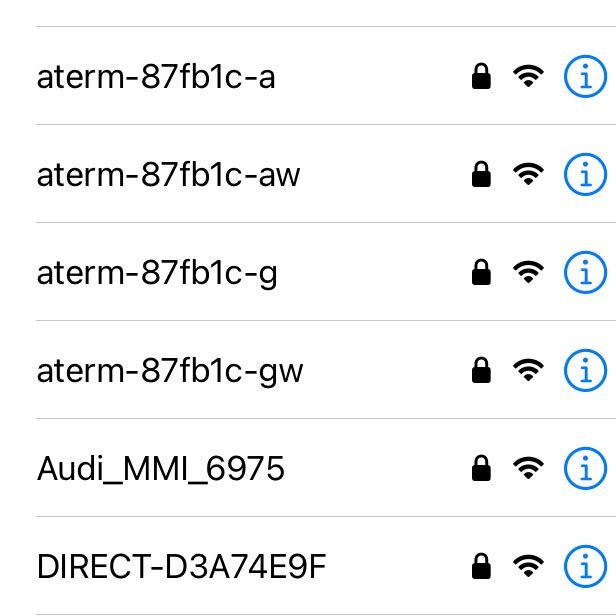Show info for aterm-87fb1c-g
The height and width of the screenshot is (616, 616).
click(585, 273)
